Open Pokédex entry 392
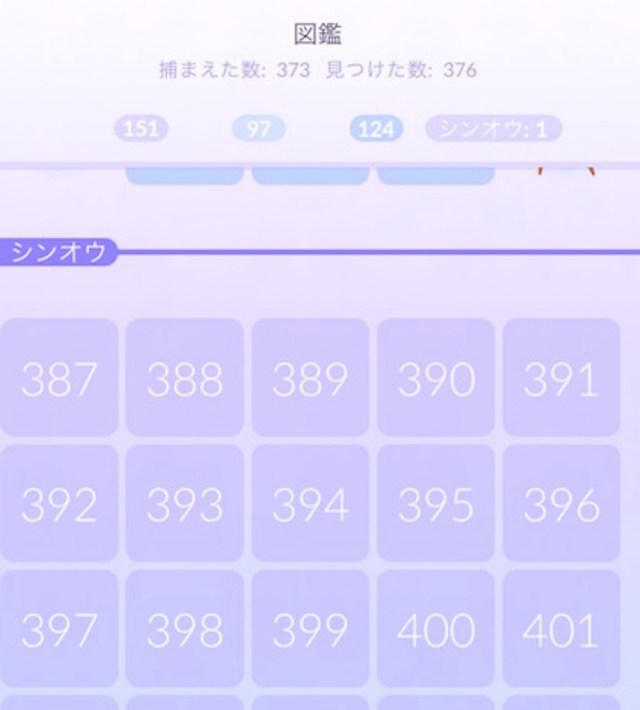Image resolution: width=640 pixels, height=710 pixels. [x=60, y=505]
